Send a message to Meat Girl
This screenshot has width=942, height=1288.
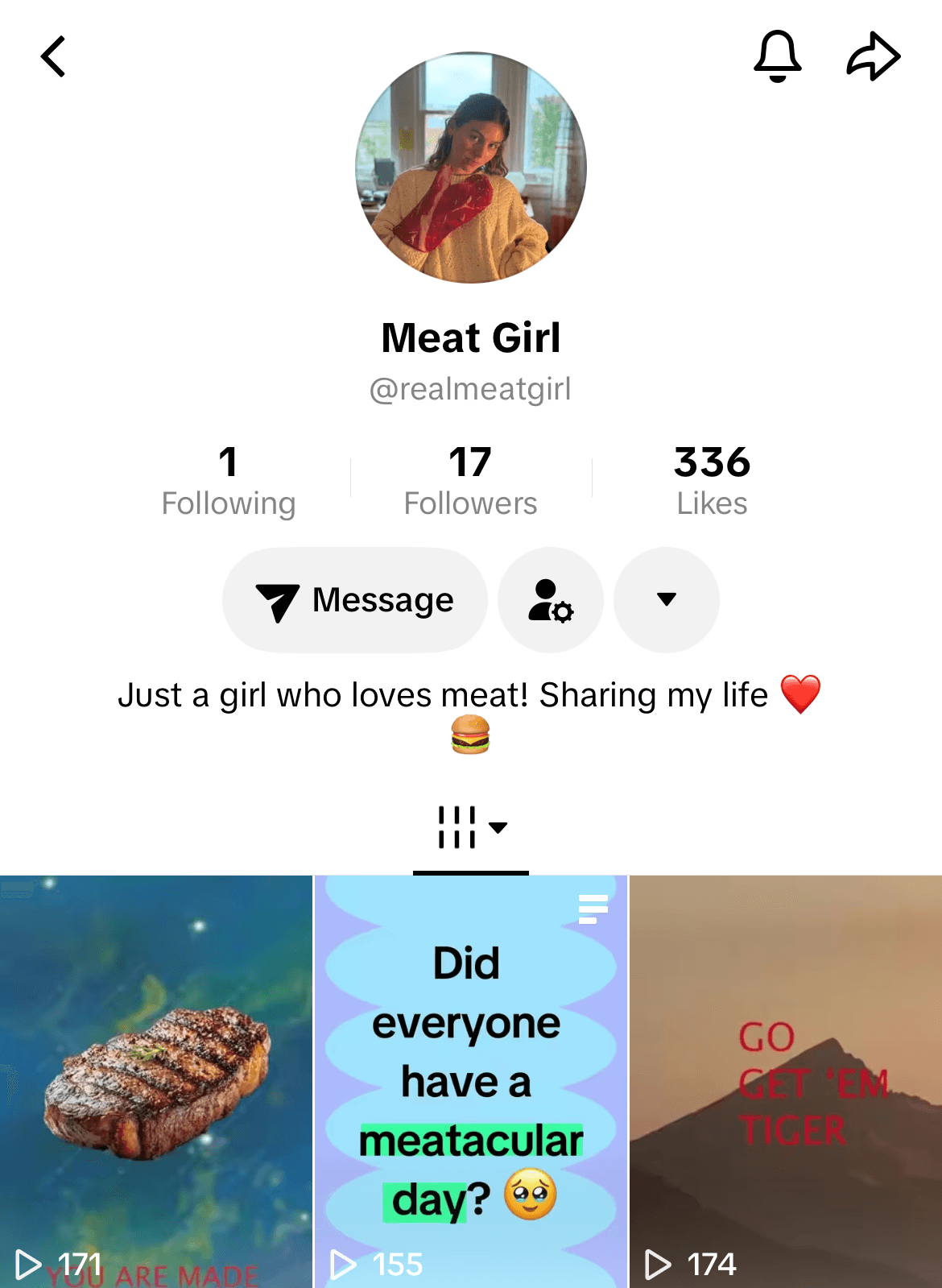(x=355, y=600)
